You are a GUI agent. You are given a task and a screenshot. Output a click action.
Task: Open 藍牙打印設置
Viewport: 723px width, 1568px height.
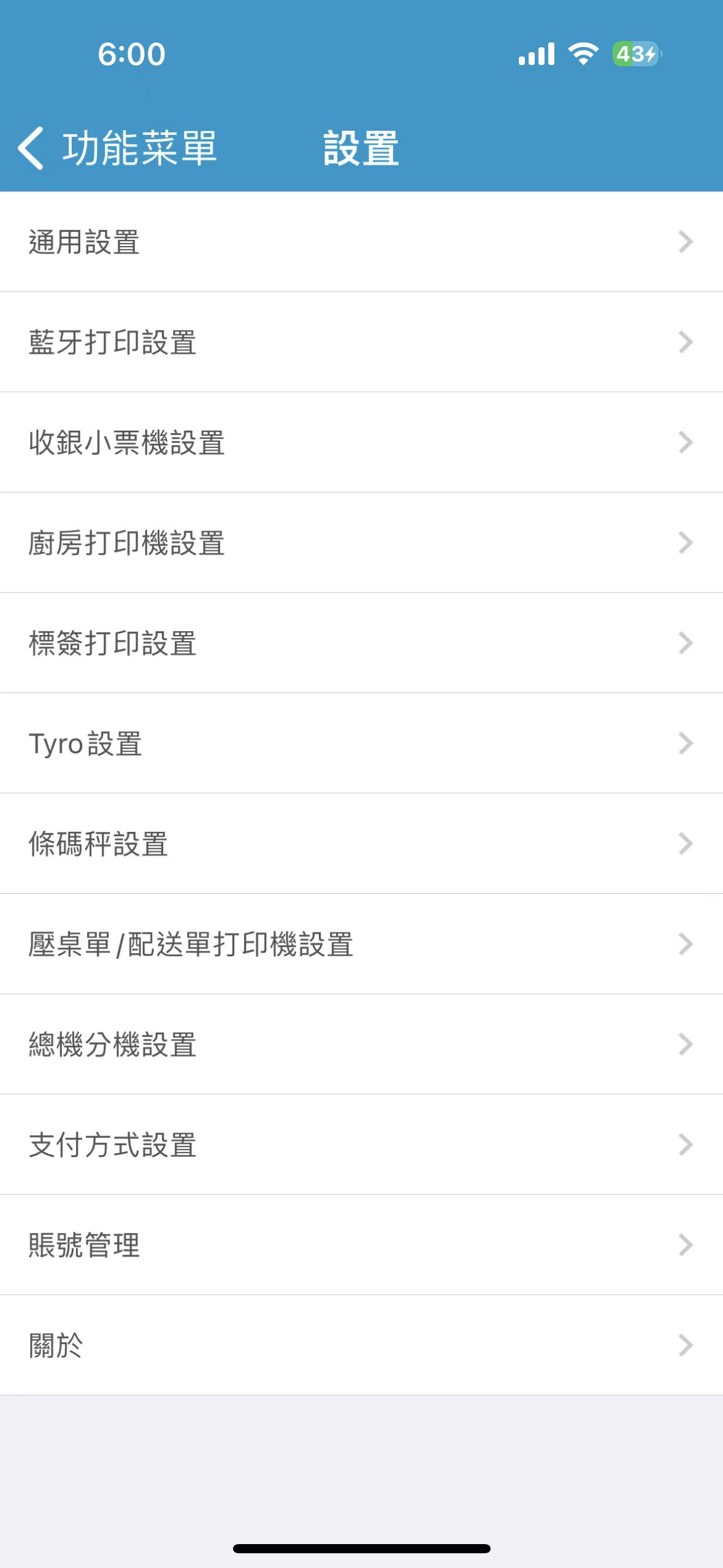click(x=361, y=342)
